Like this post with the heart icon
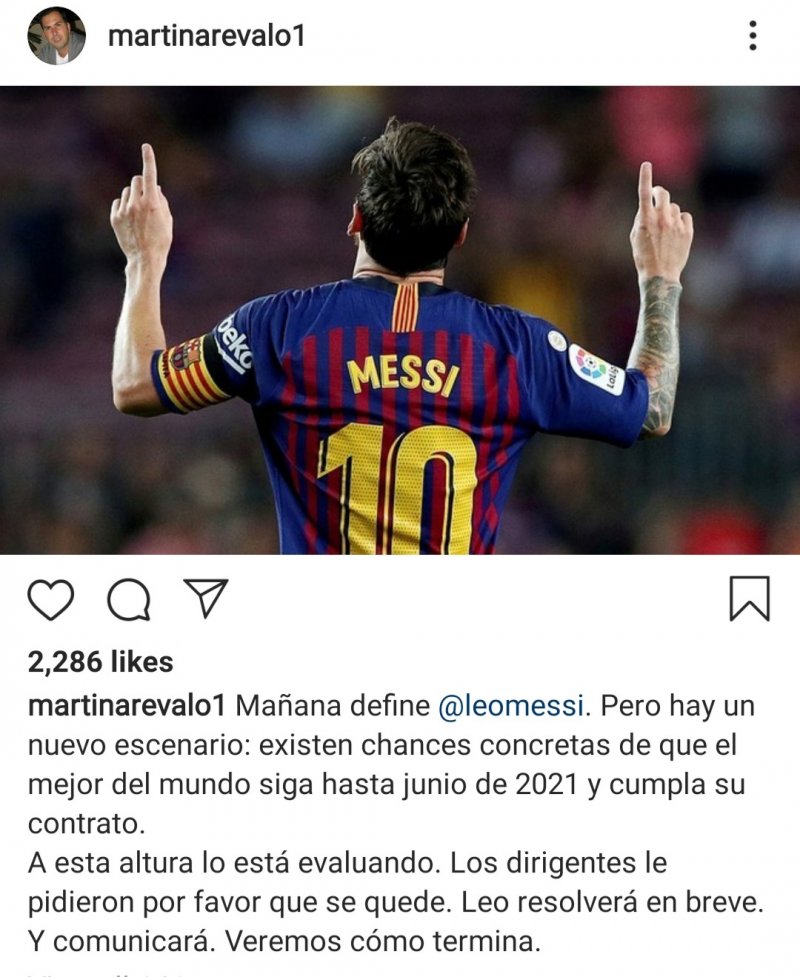800x977 pixels. [x=50, y=599]
